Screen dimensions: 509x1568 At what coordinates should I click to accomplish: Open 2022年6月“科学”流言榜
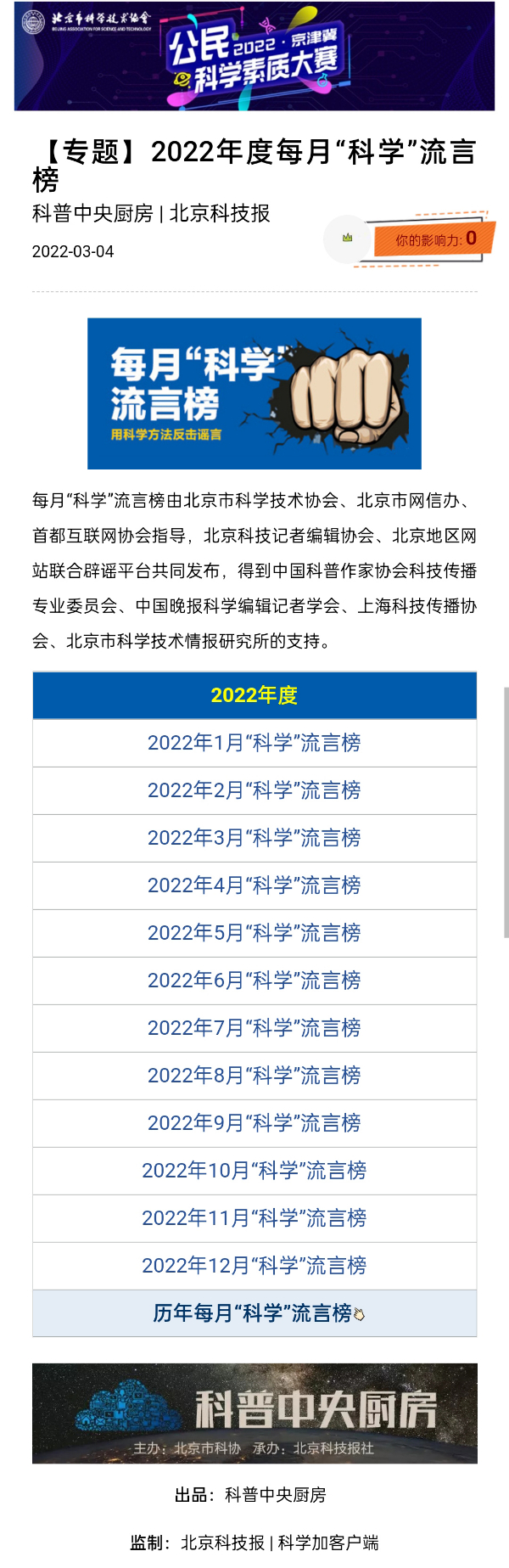pyautogui.click(x=255, y=981)
